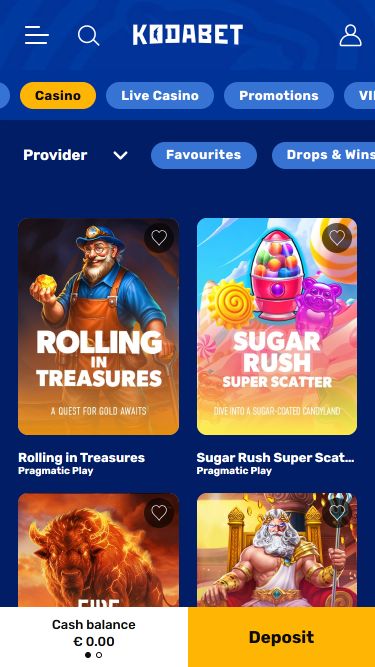Select the Casino tab
The height and width of the screenshot is (667, 375).
tap(58, 95)
